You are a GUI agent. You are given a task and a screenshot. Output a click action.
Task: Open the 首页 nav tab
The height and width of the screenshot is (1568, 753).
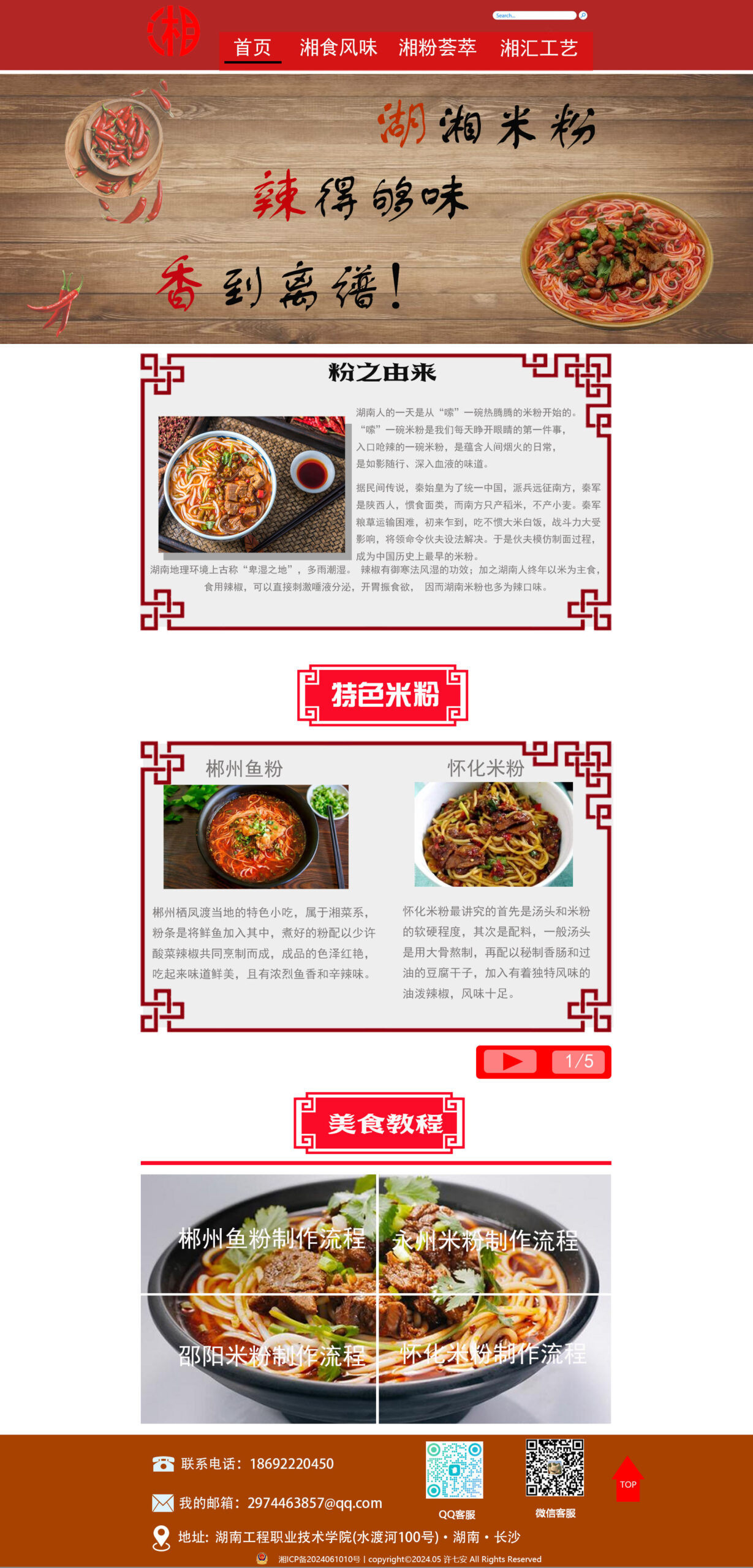[252, 48]
